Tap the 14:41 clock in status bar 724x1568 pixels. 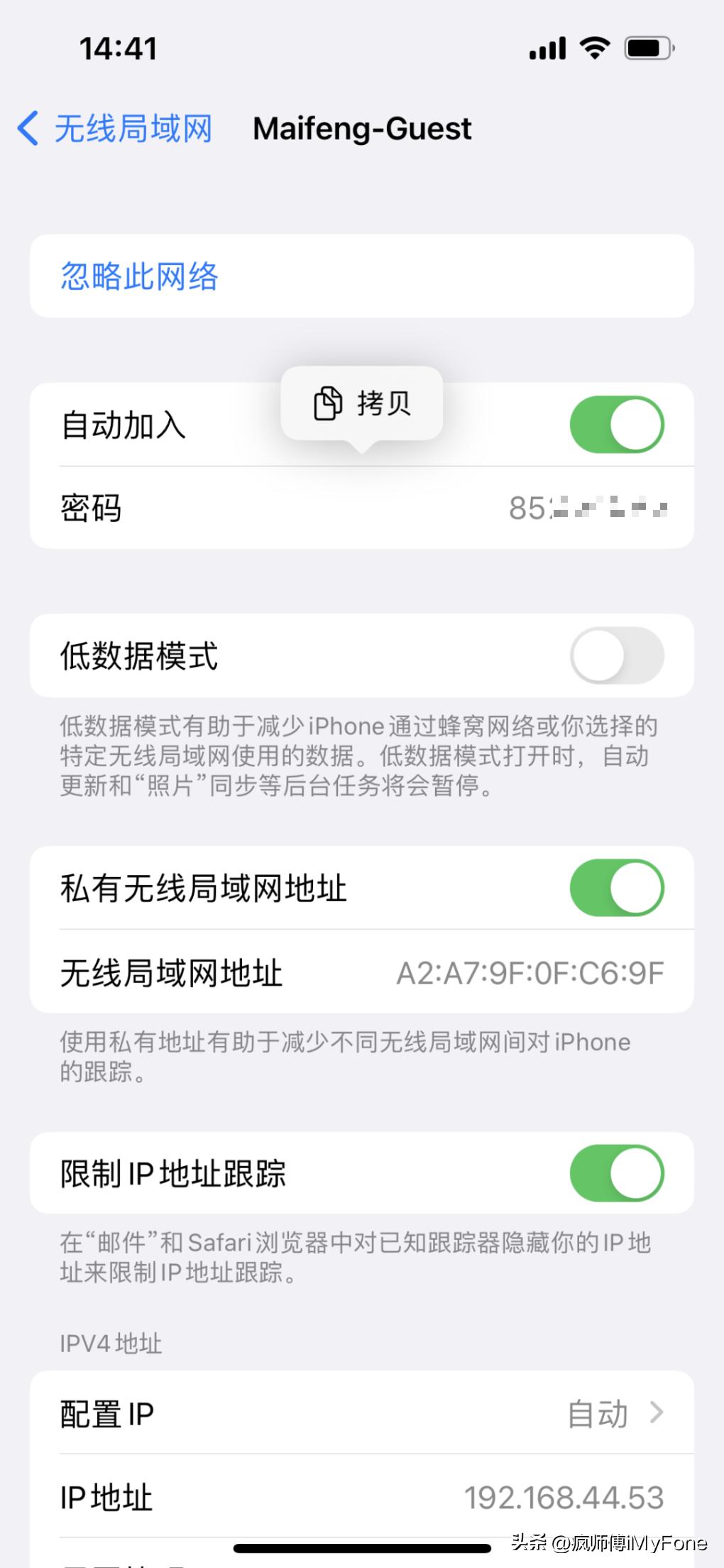[x=119, y=48]
